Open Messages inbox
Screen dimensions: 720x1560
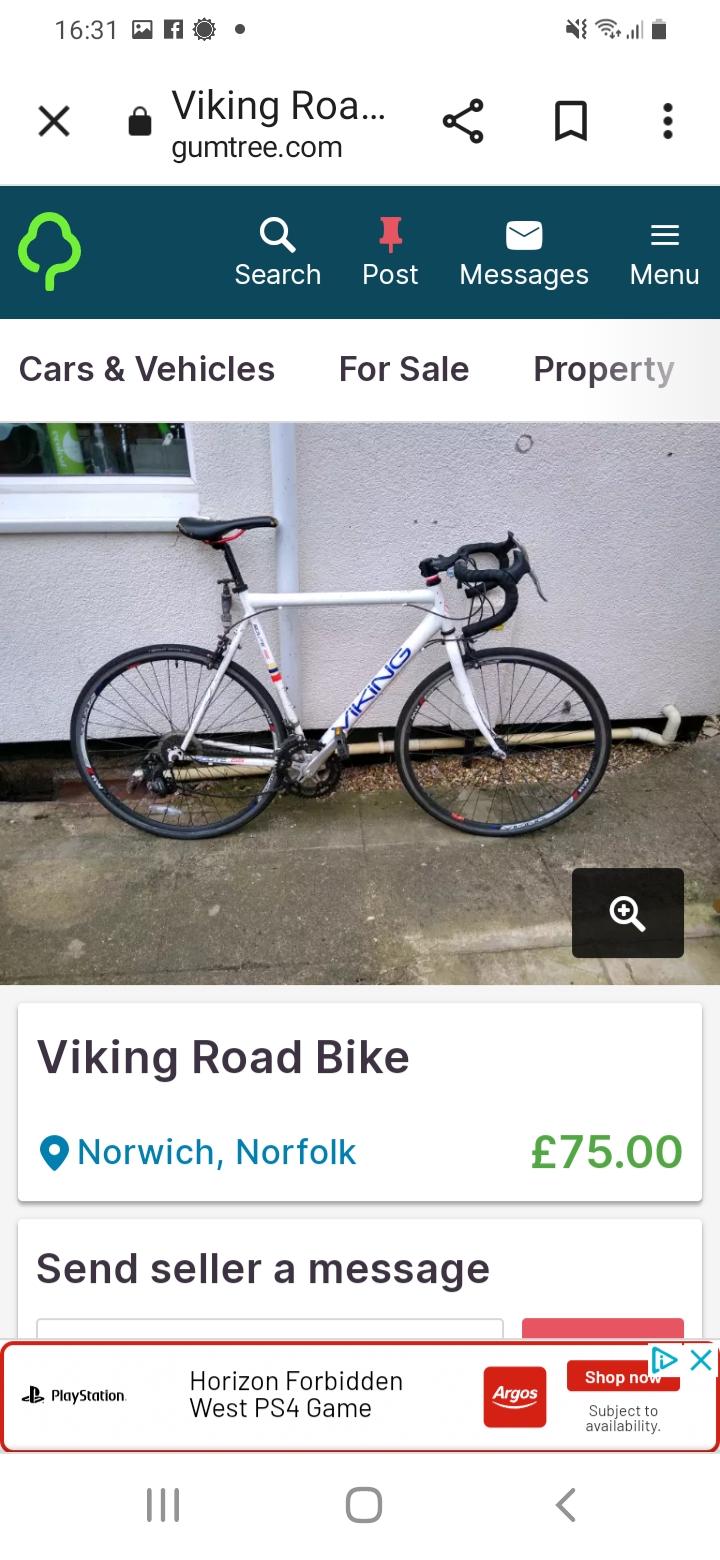point(524,253)
